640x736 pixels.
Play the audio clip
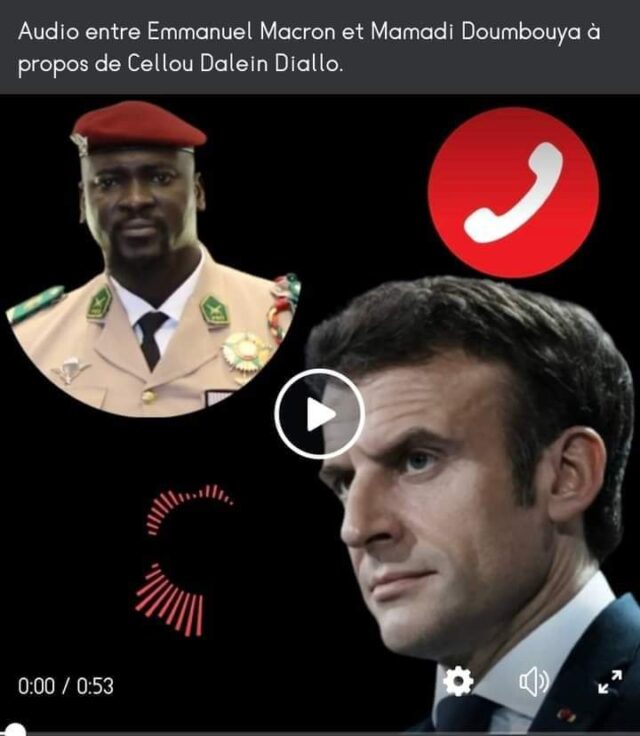[320, 414]
